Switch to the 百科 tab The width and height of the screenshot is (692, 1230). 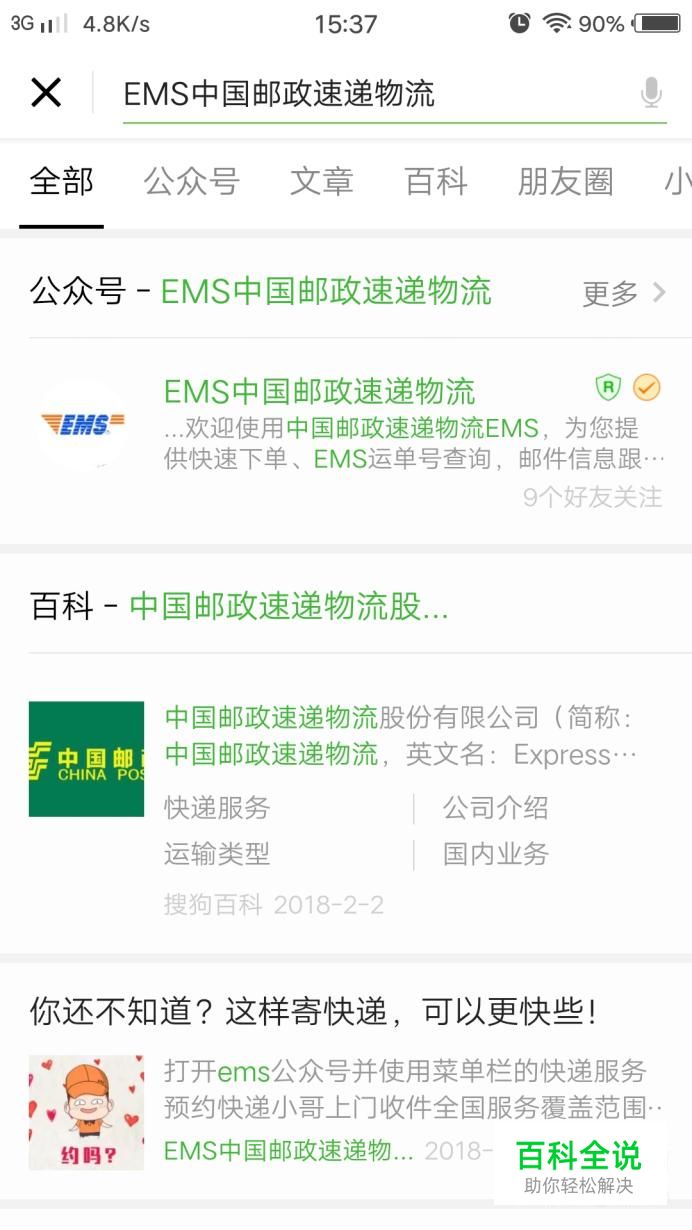(436, 182)
